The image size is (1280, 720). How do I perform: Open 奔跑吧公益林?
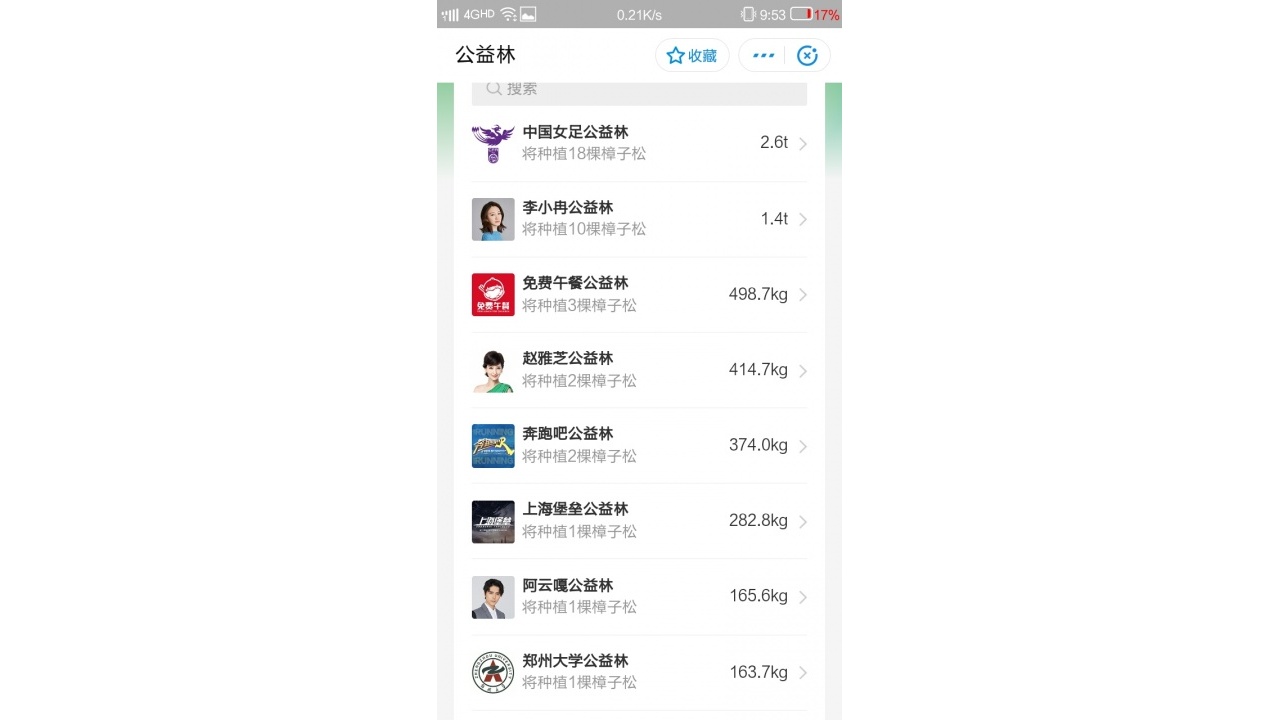coord(639,445)
